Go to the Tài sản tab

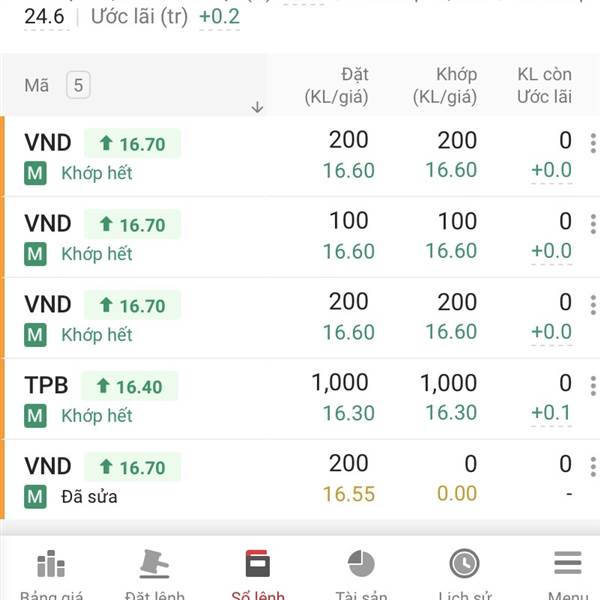tap(361, 574)
